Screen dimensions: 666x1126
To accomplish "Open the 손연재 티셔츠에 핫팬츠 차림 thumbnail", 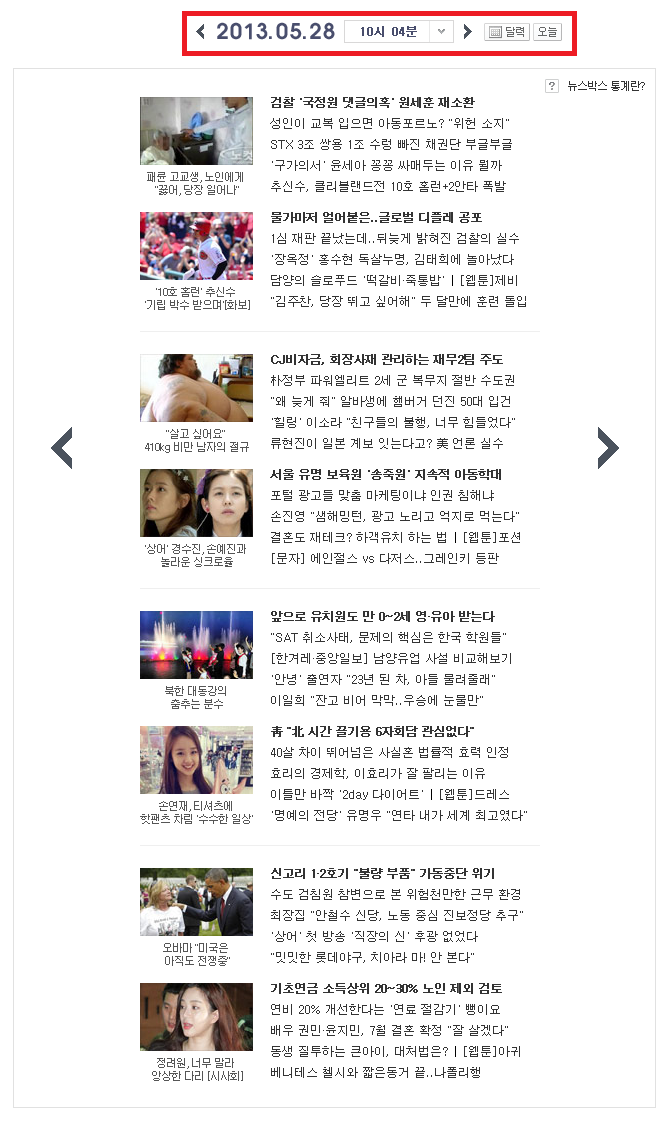I will click(196, 760).
